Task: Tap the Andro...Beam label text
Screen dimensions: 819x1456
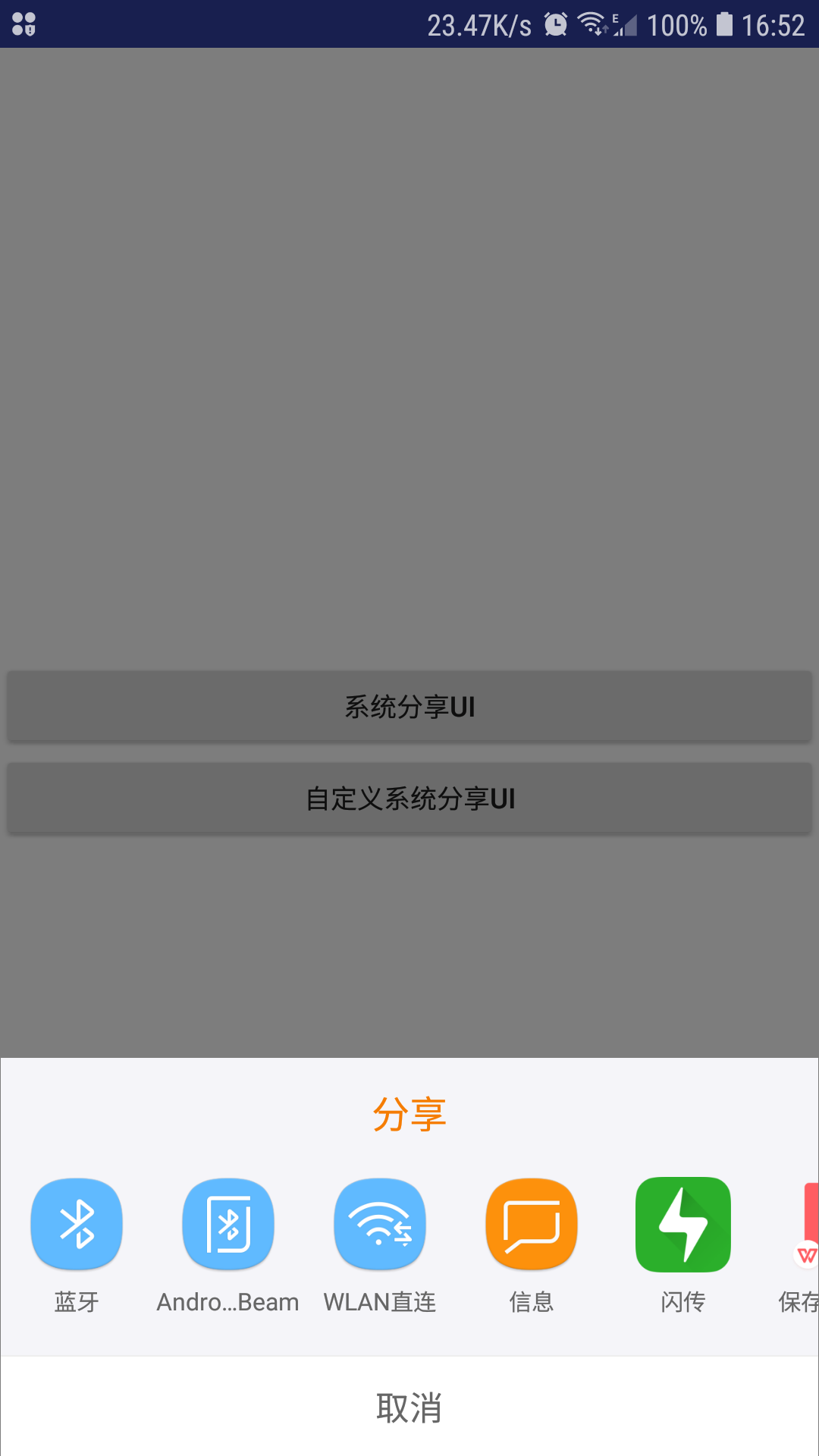Action: pyautogui.click(x=227, y=1302)
